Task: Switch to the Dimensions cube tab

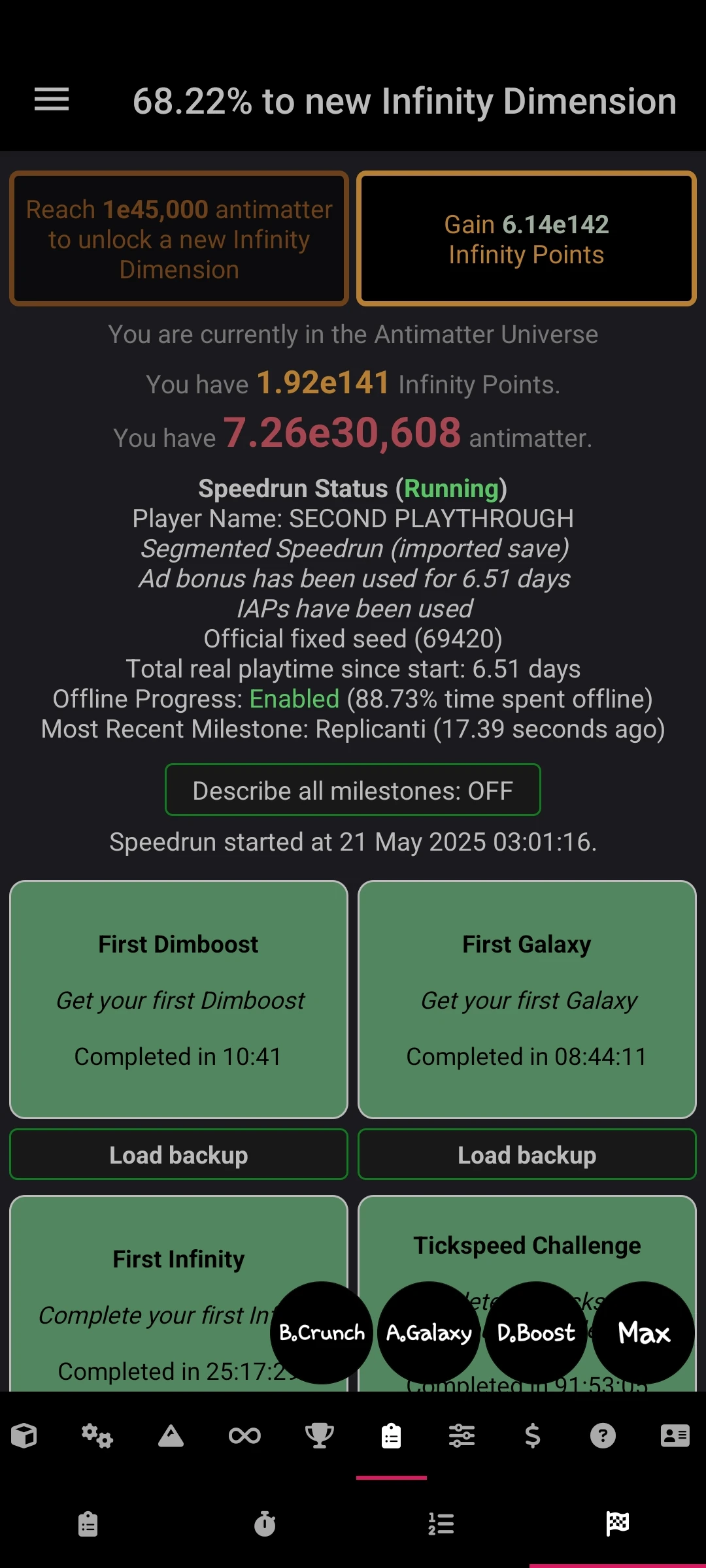Action: tap(24, 1436)
